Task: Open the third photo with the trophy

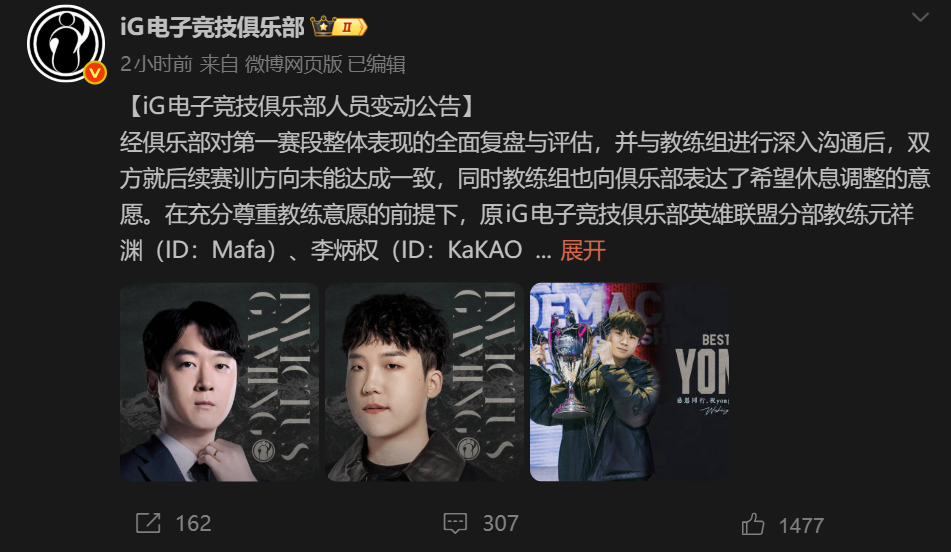Action: pyautogui.click(x=629, y=381)
